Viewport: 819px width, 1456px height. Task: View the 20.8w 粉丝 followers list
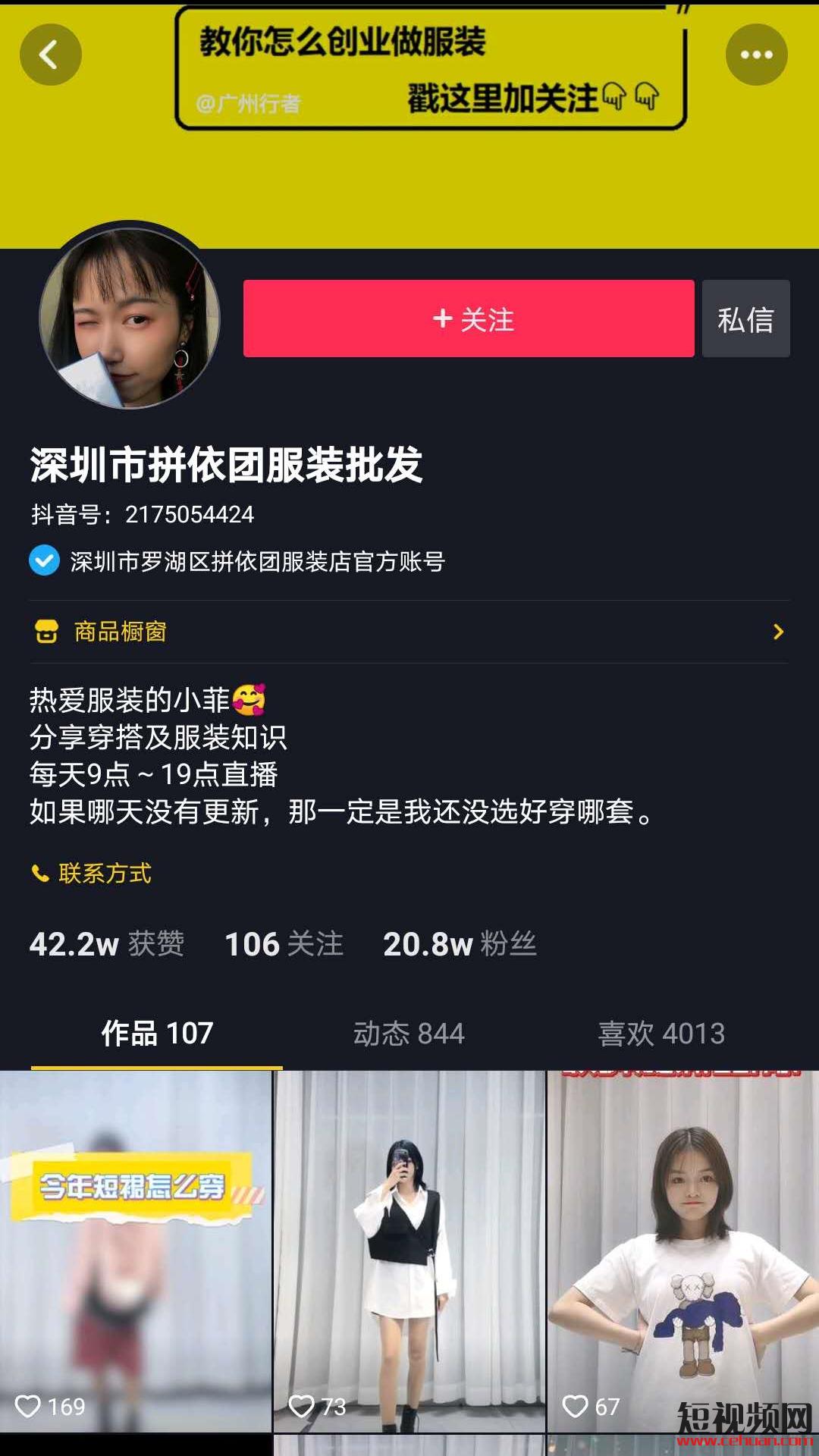tap(460, 944)
